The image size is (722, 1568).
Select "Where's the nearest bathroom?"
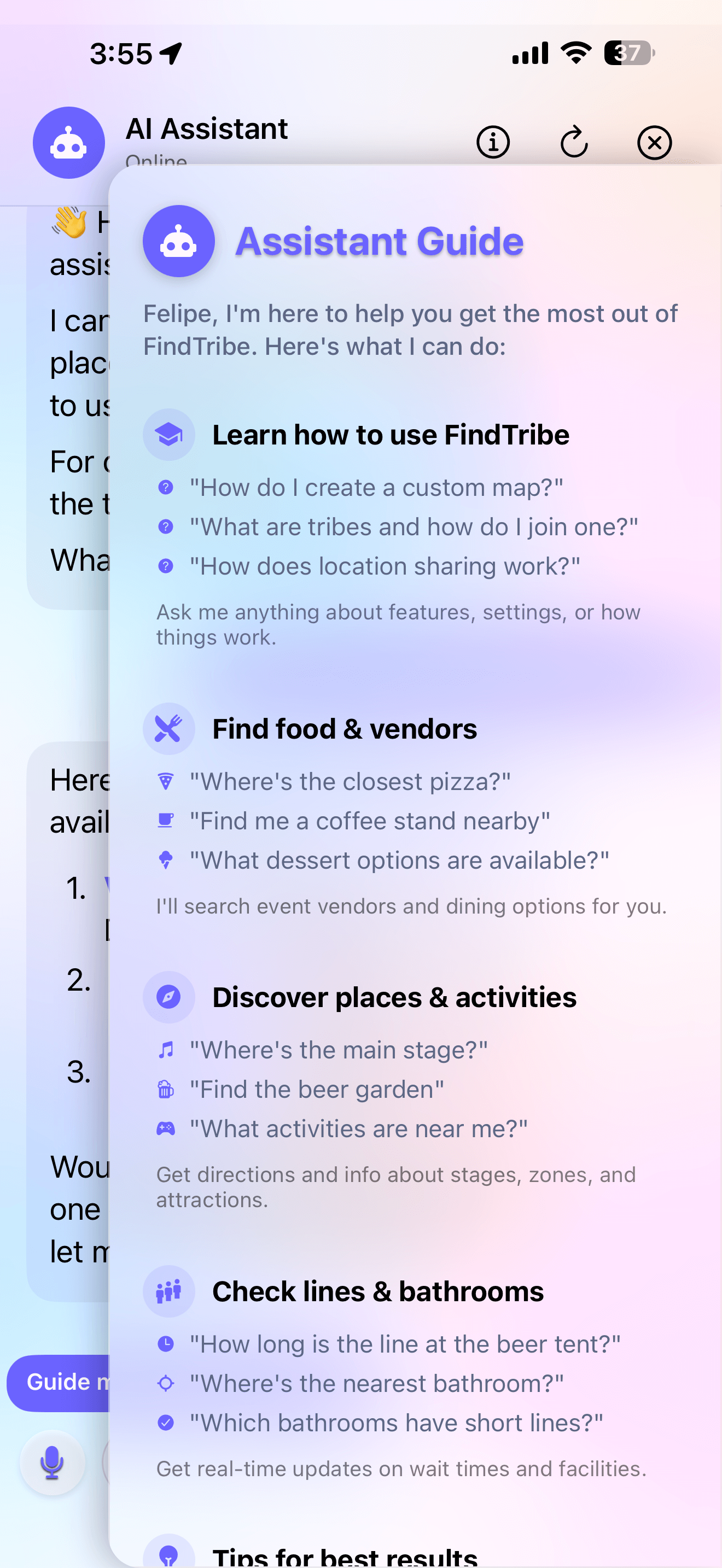click(x=376, y=1383)
